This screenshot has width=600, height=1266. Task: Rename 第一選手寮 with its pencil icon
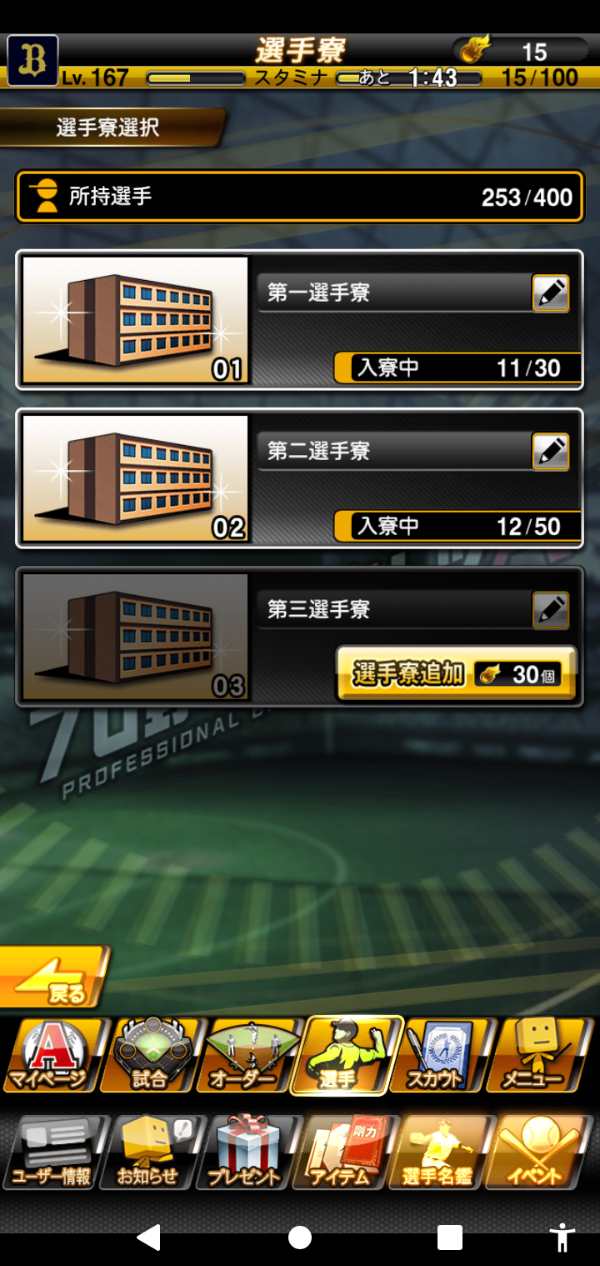pos(550,293)
